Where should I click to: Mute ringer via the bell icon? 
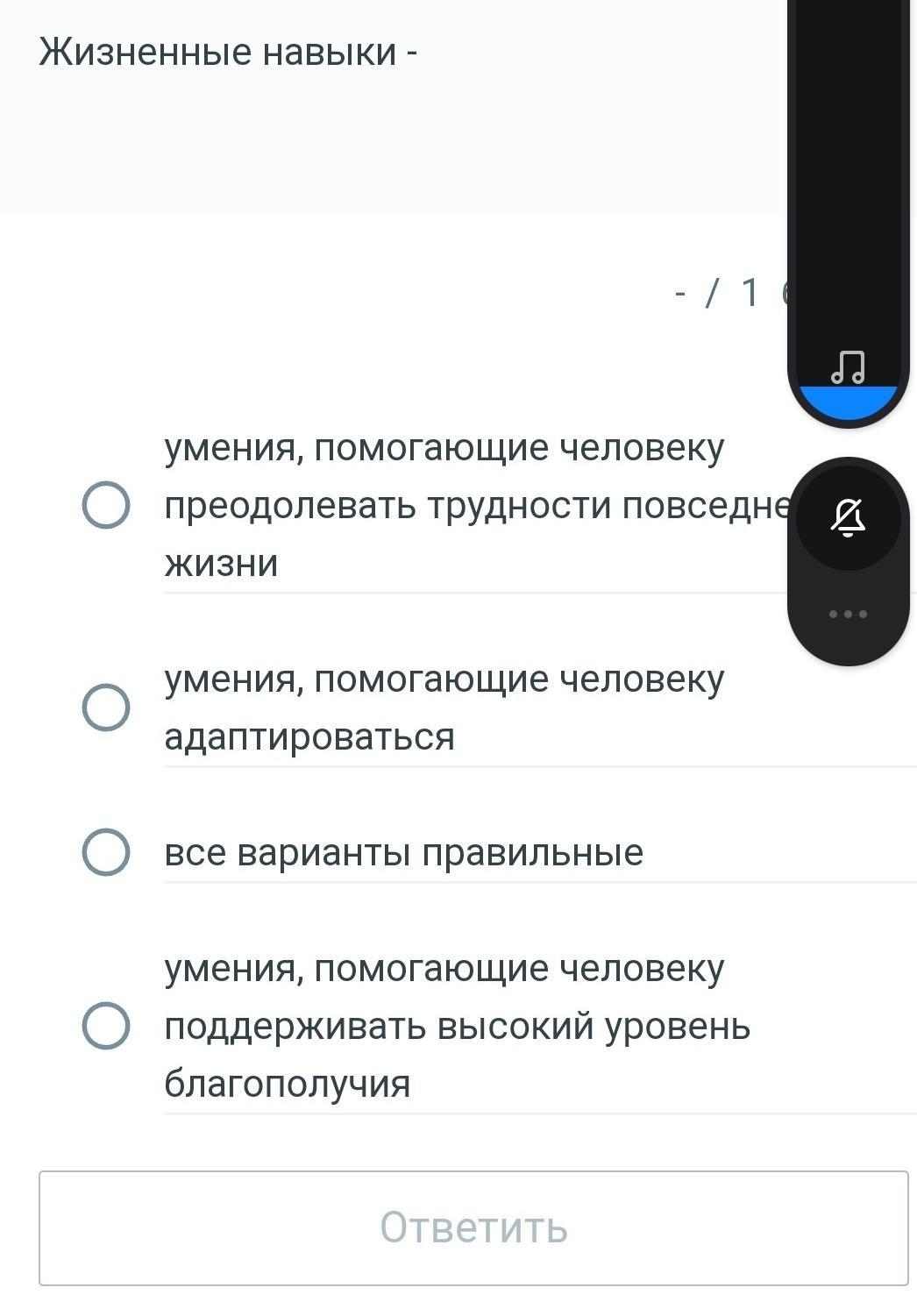pyautogui.click(x=848, y=516)
